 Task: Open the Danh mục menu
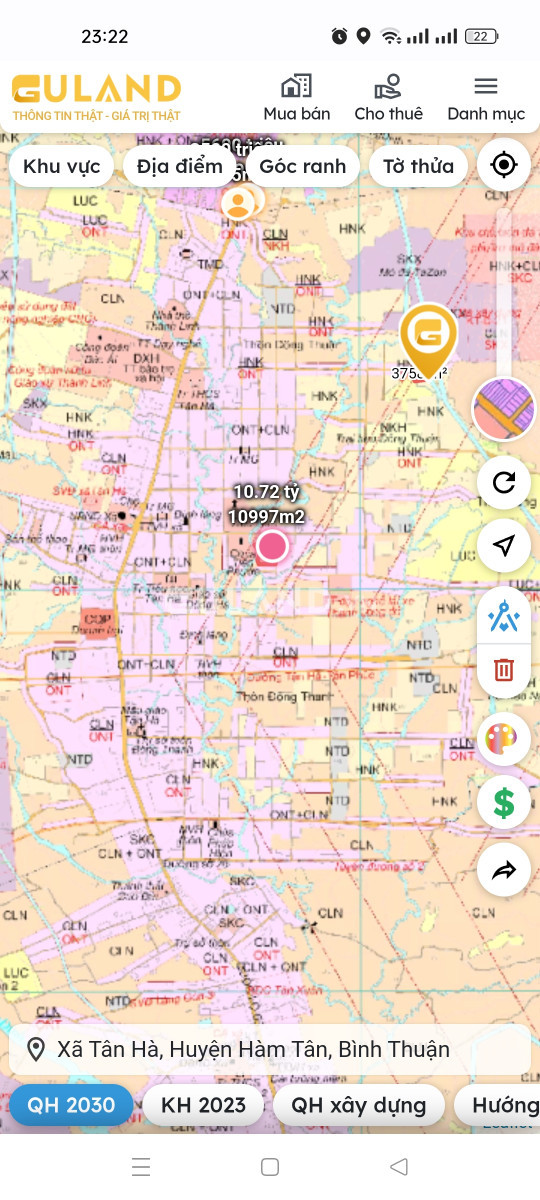(x=486, y=98)
